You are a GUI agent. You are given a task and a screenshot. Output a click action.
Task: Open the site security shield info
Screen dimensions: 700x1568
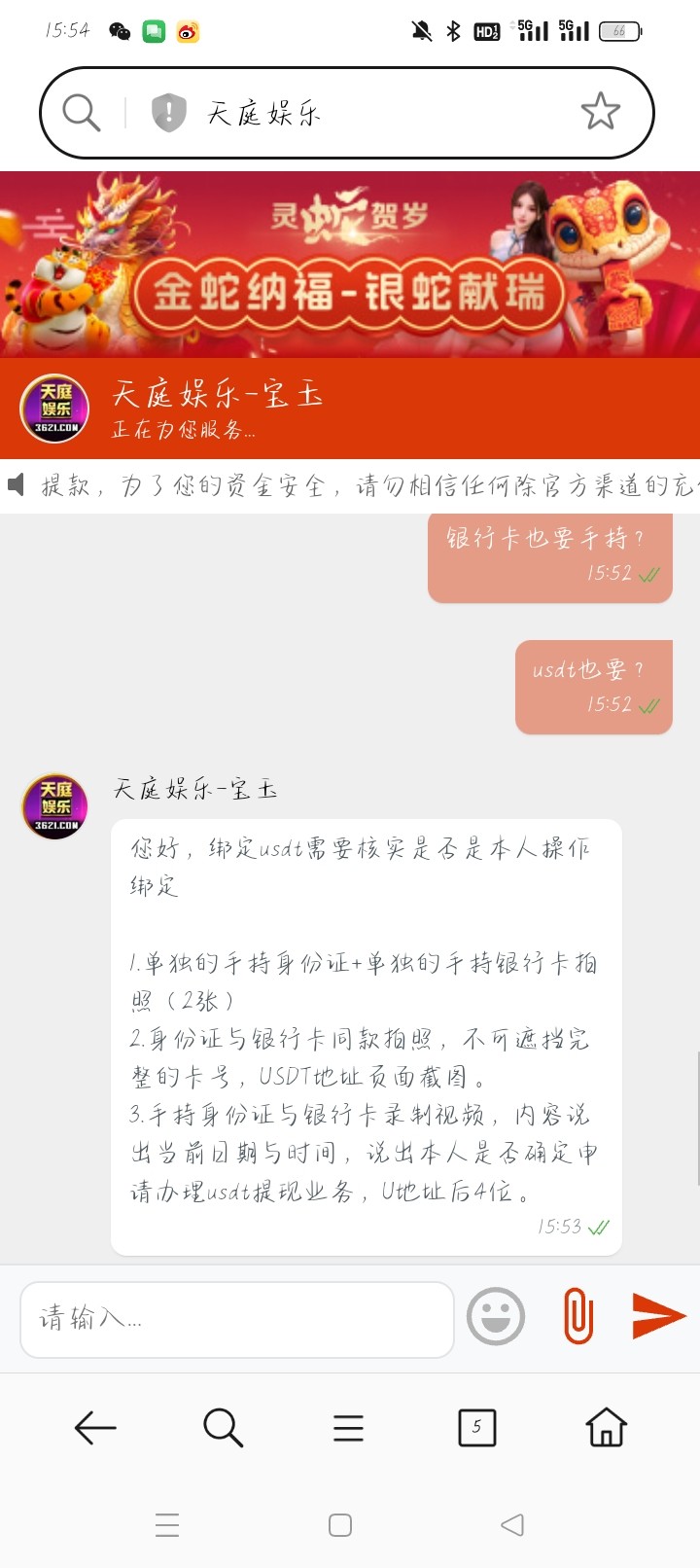click(x=168, y=113)
